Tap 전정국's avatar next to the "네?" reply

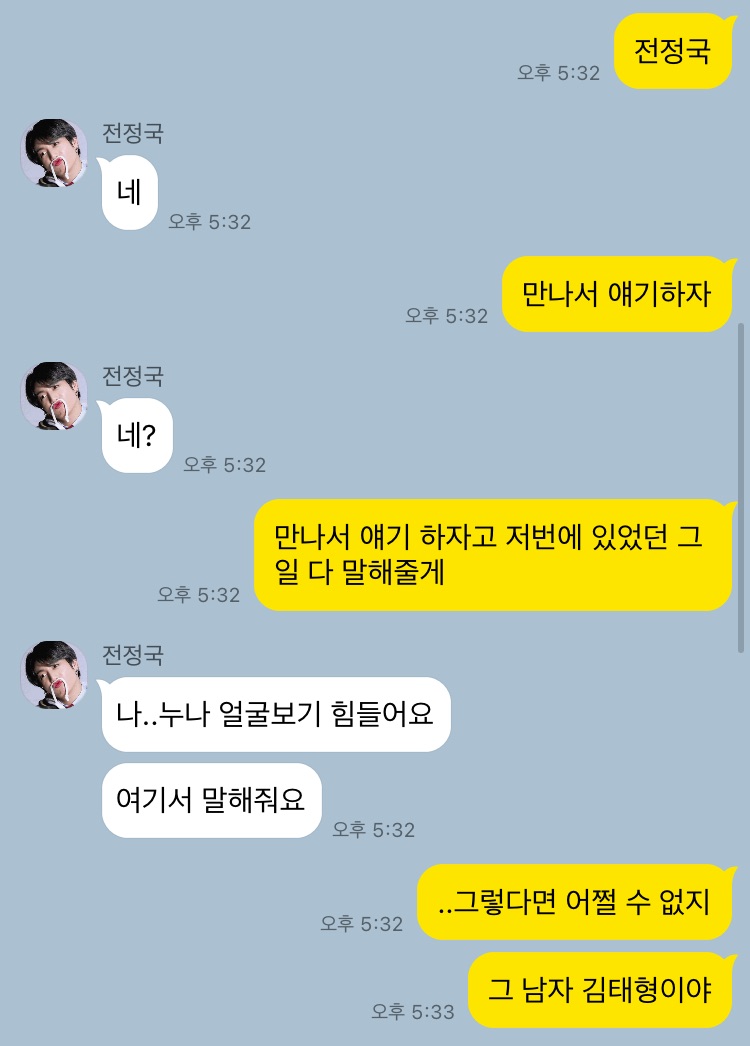point(54,396)
